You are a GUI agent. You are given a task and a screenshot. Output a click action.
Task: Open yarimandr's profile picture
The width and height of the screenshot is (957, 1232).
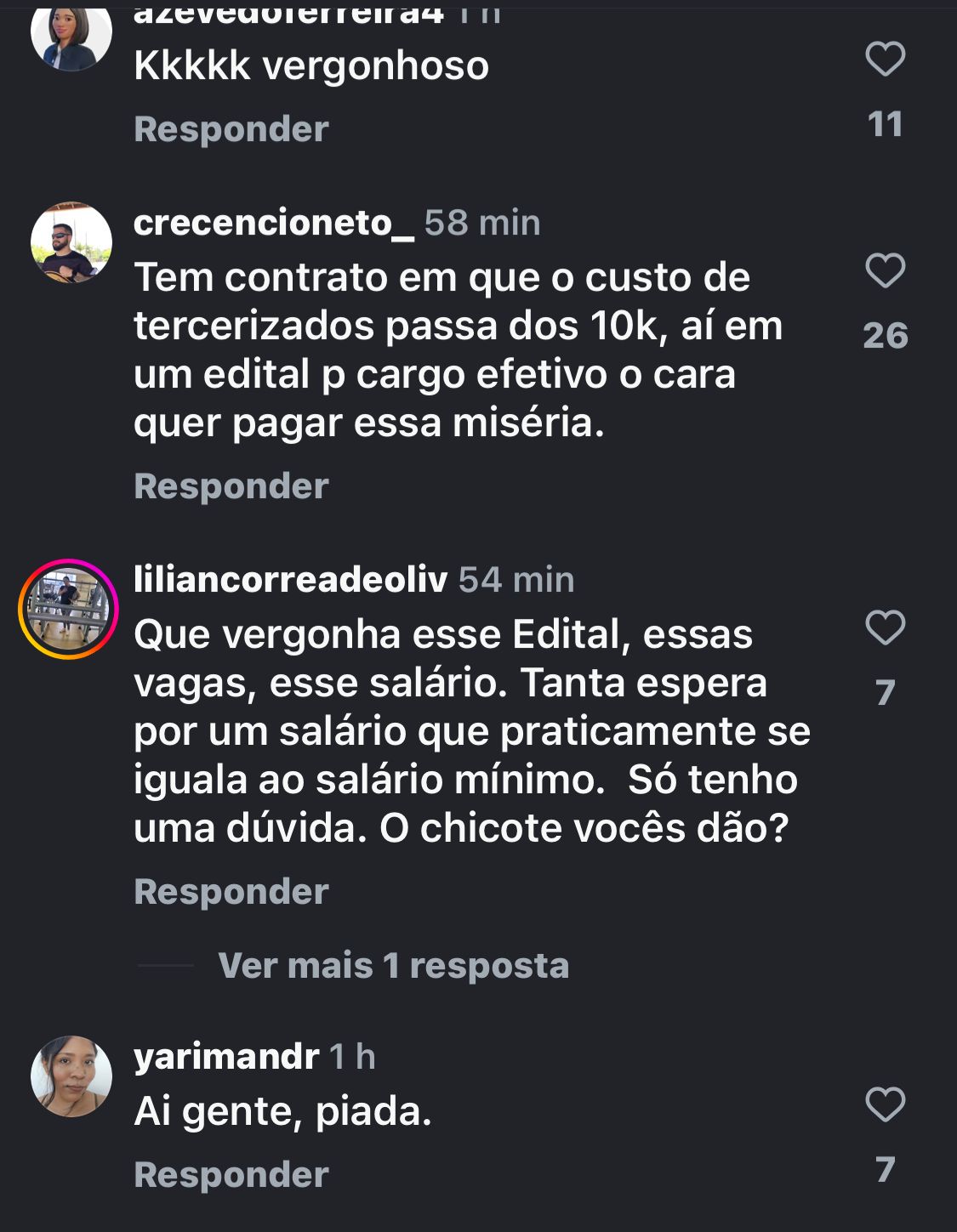pyautogui.click(x=71, y=1076)
